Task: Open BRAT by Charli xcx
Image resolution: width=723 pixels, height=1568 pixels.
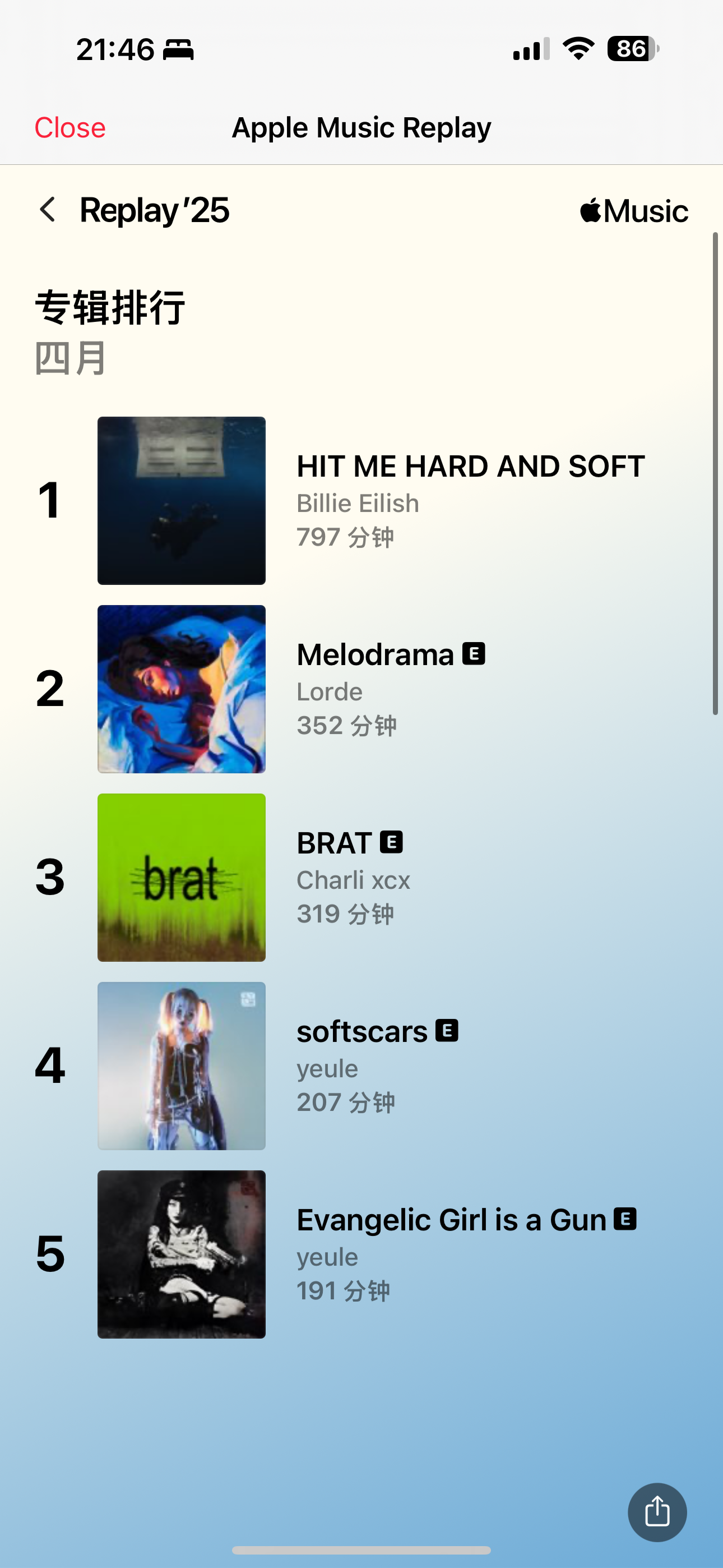Action: tap(361, 877)
